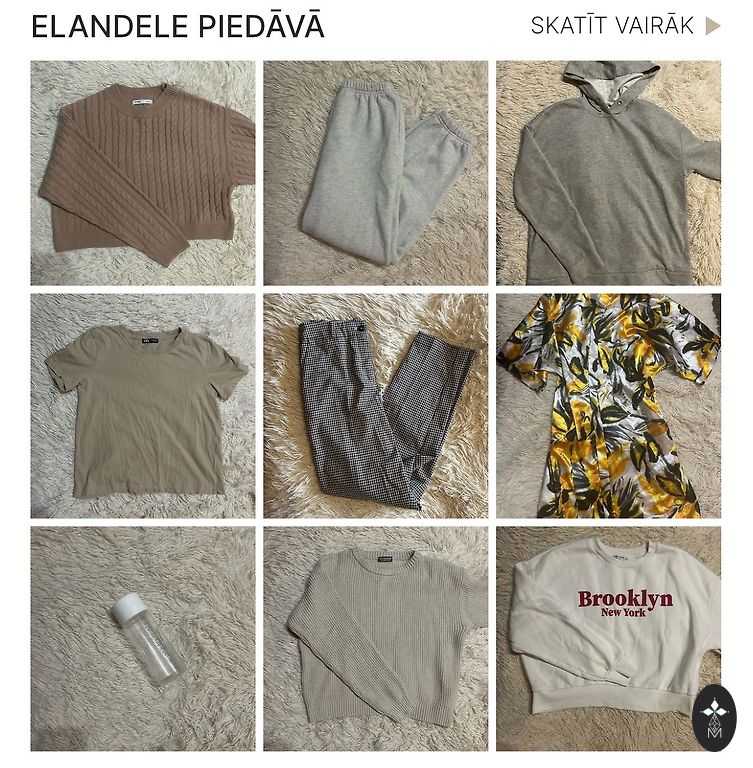This screenshot has width=753, height=768.
Task: View the yellow floral dress item
Action: (608, 405)
